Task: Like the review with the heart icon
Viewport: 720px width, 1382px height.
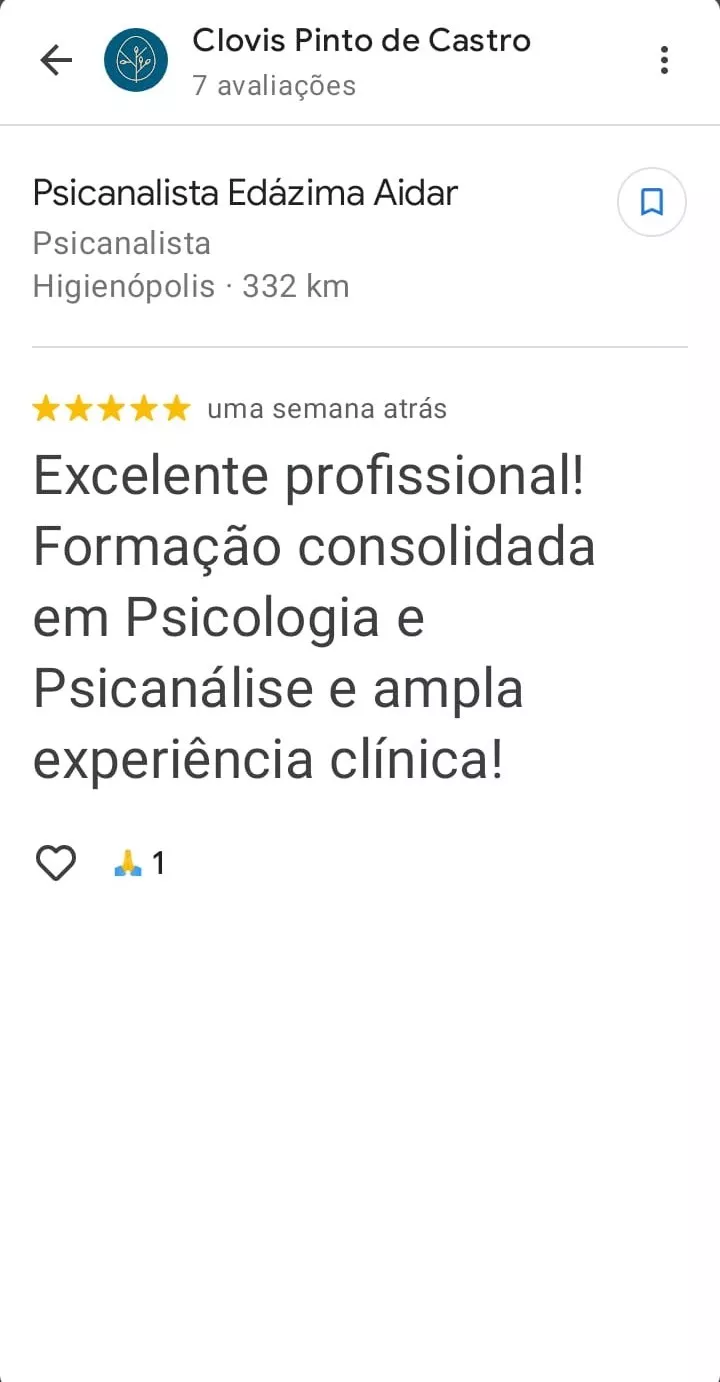Action: pos(56,863)
